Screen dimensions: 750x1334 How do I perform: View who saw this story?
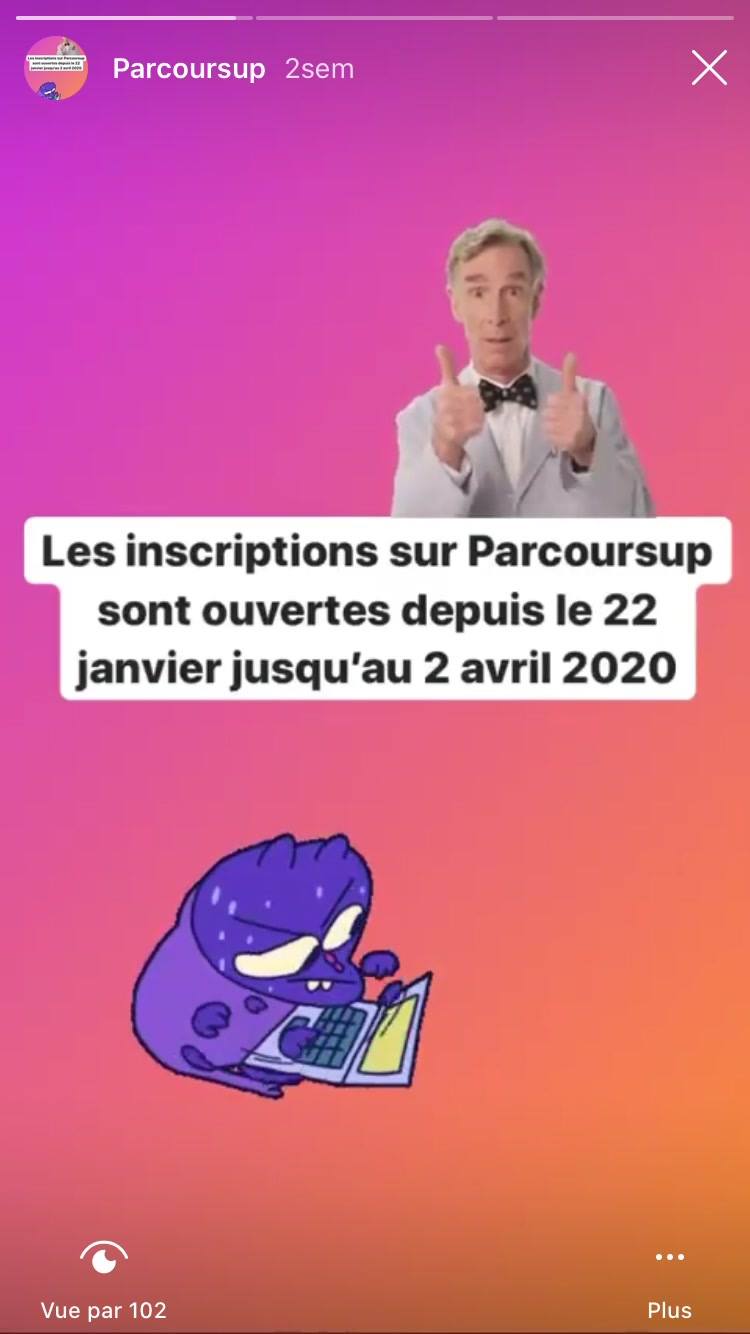[103, 1277]
